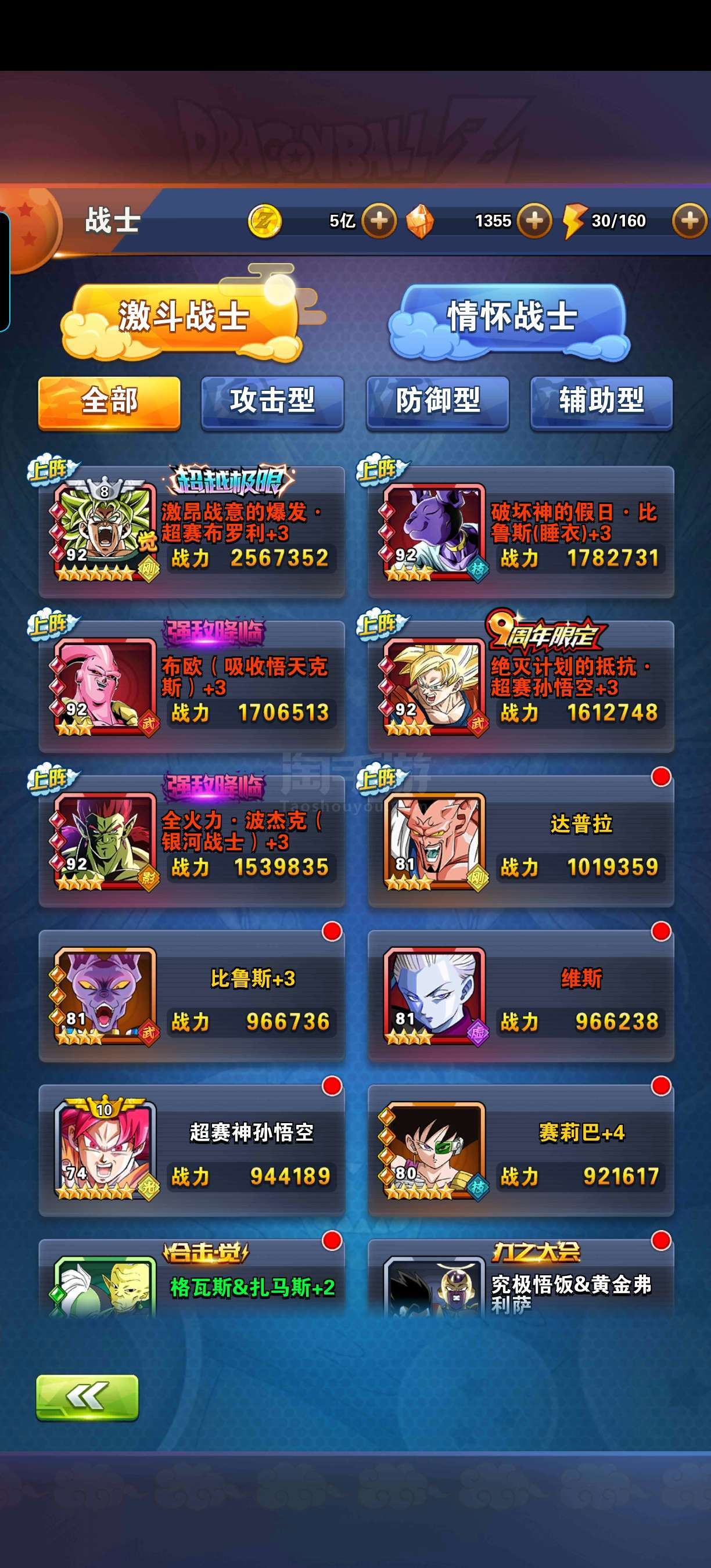The width and height of the screenshot is (711, 1568).
Task: Open the 比鲁斯+3 warrior card
Action: 192,995
